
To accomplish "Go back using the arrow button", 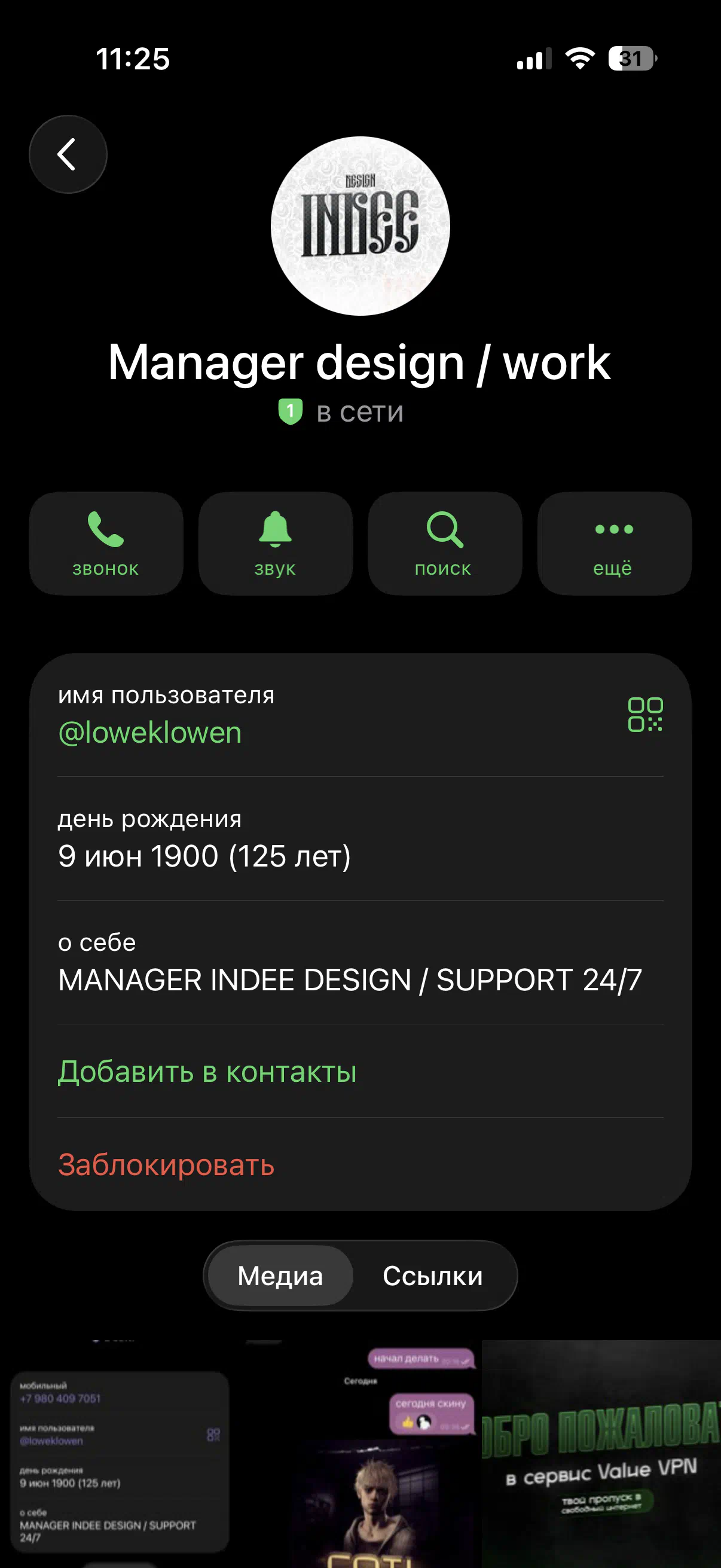I will click(x=68, y=154).
